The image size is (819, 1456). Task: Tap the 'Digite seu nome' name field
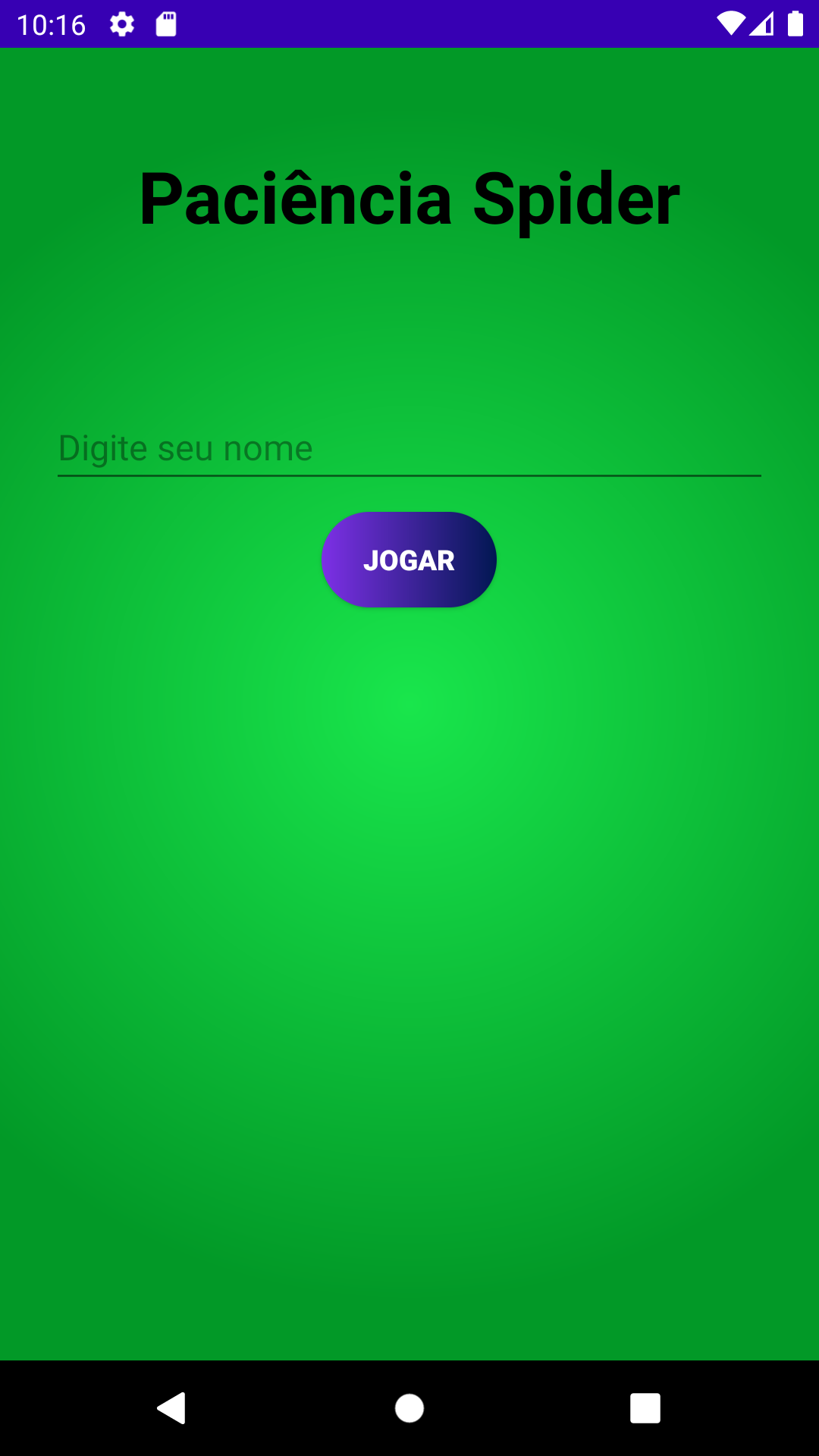pyautogui.click(x=409, y=449)
